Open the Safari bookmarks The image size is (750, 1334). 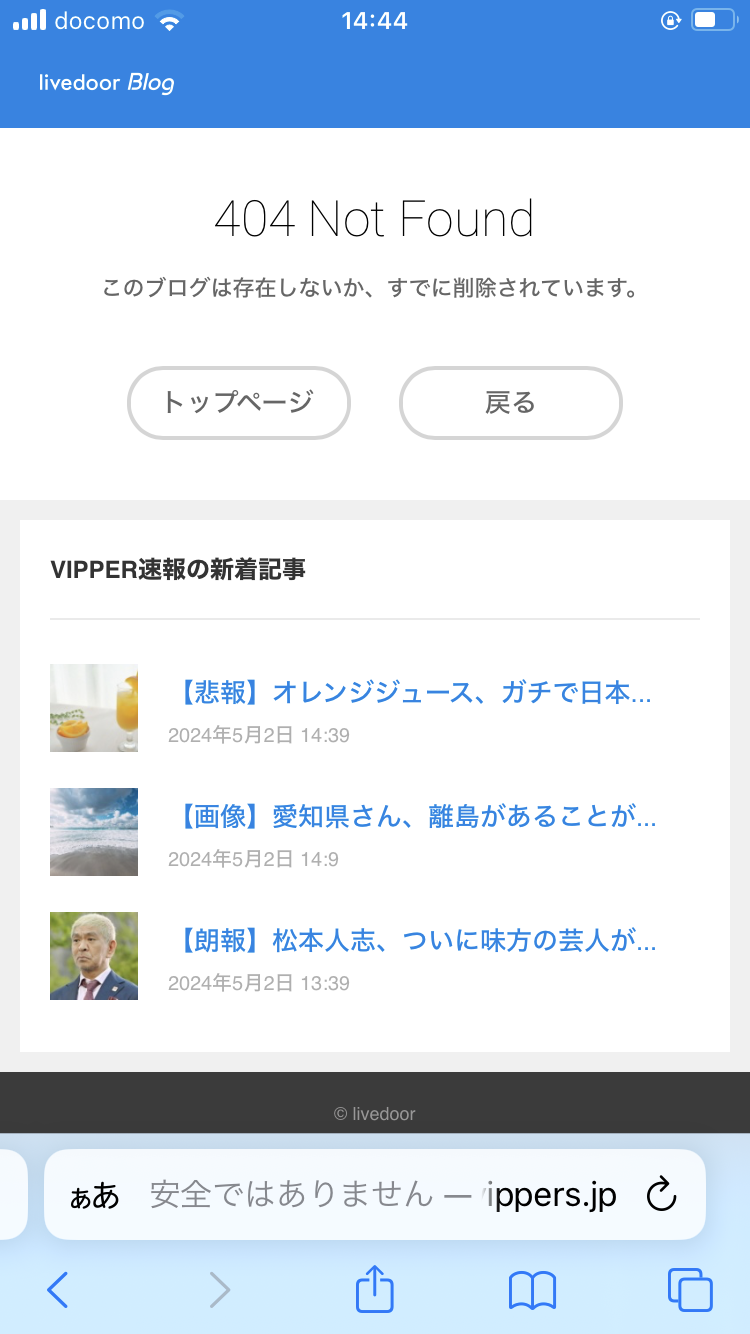coord(532,1290)
